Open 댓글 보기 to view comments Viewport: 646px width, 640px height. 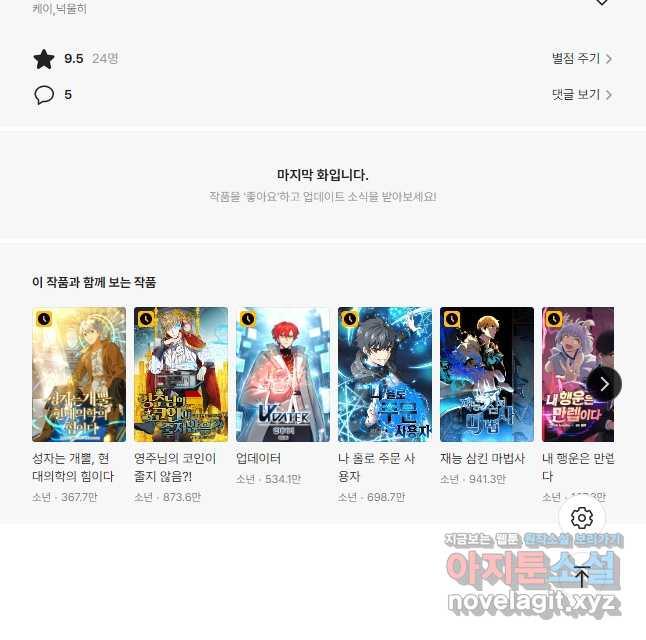581,95
